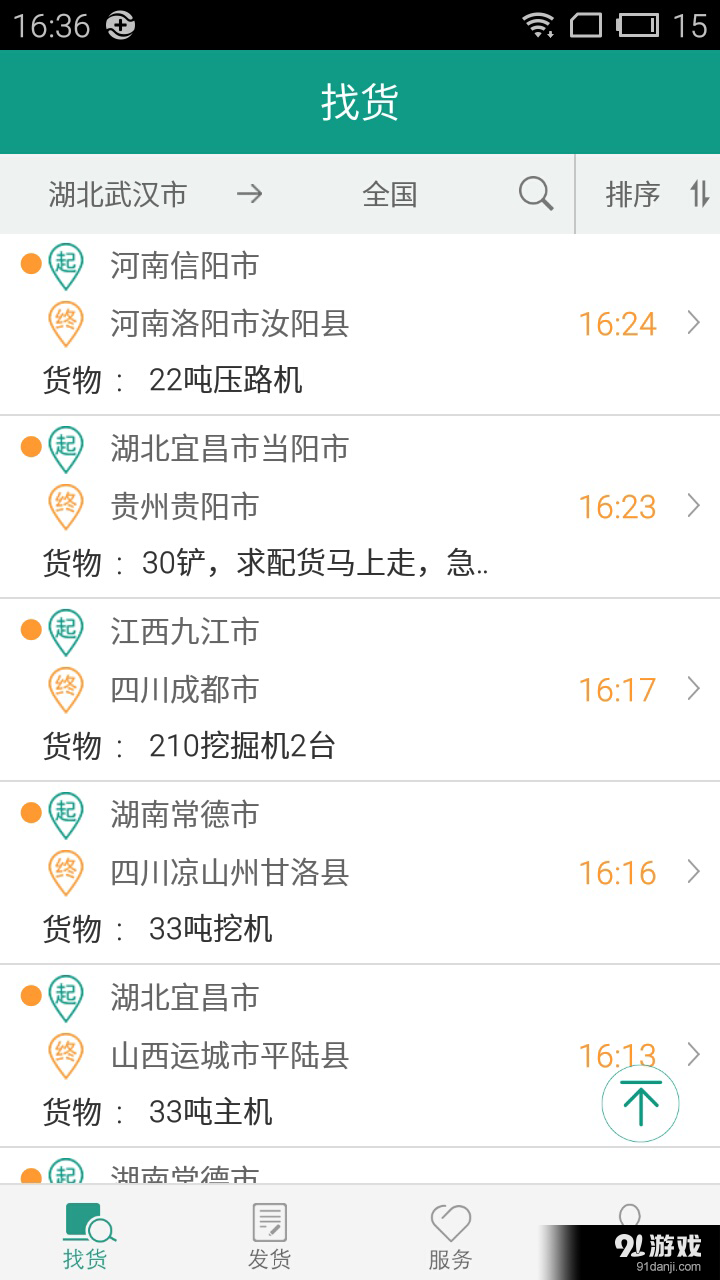Select 湖北武汉市 as departure location
The height and width of the screenshot is (1280, 720).
[x=116, y=194]
